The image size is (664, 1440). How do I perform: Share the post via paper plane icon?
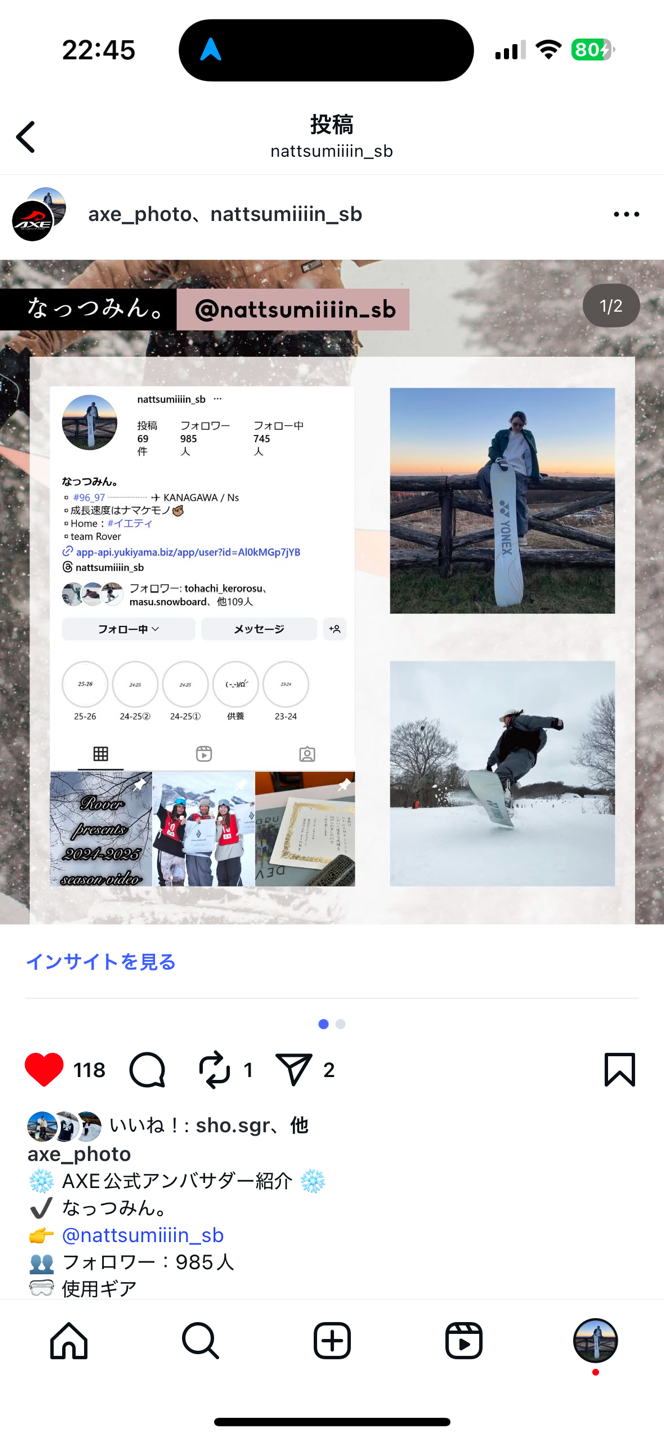[294, 1070]
